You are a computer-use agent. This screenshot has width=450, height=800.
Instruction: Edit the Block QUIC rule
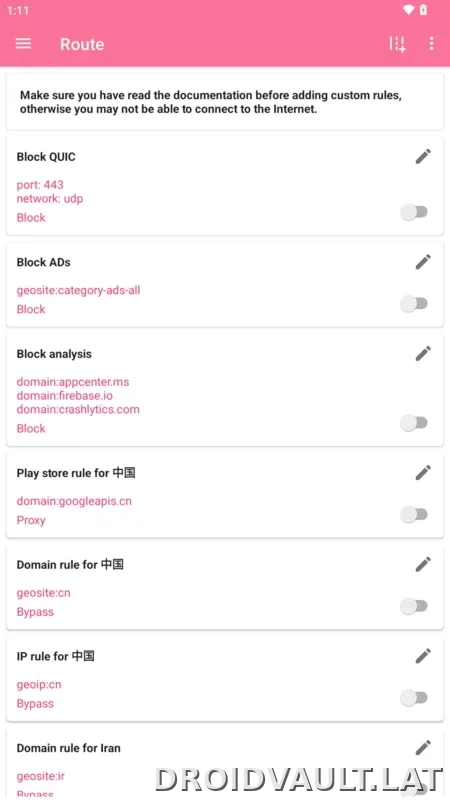[x=423, y=157]
